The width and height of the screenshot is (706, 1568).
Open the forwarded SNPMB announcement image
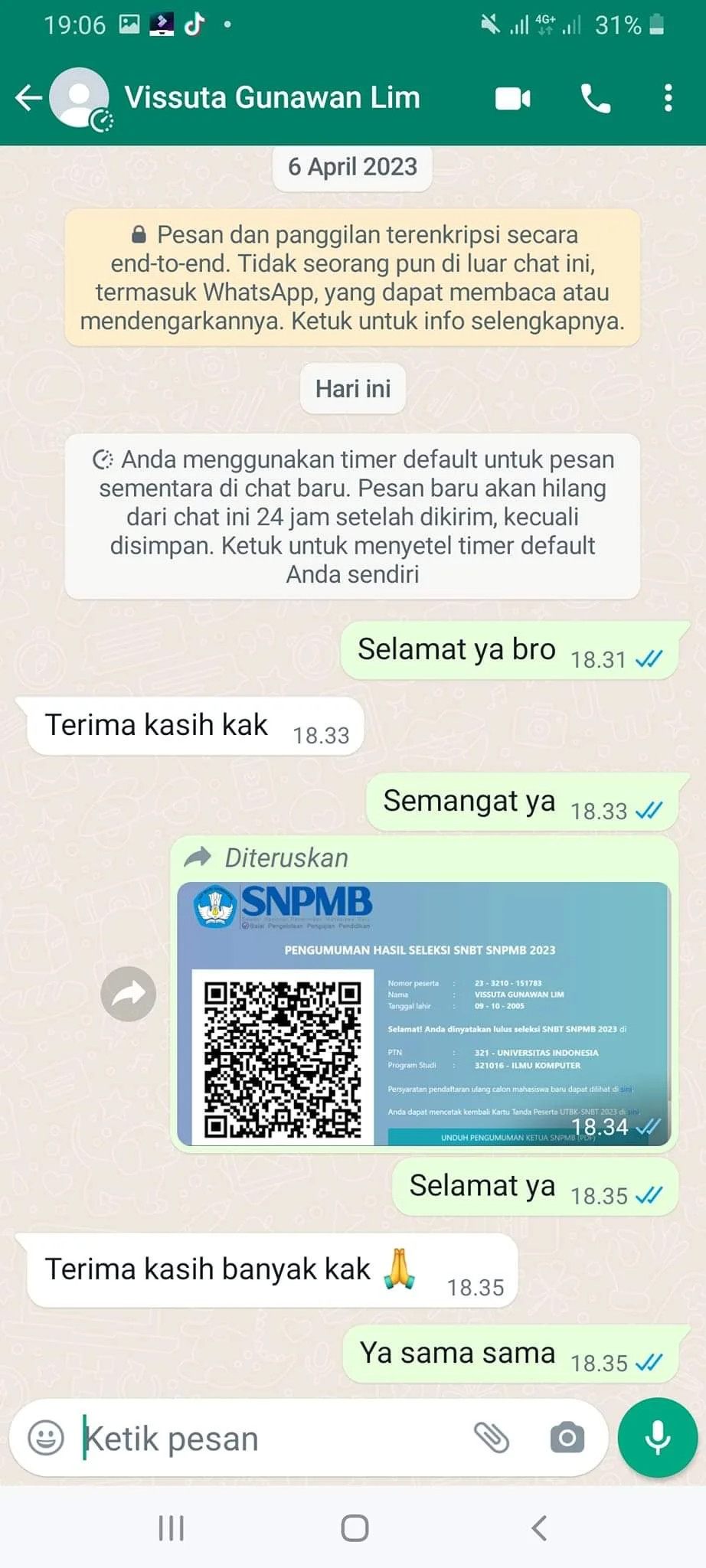click(x=423, y=1013)
